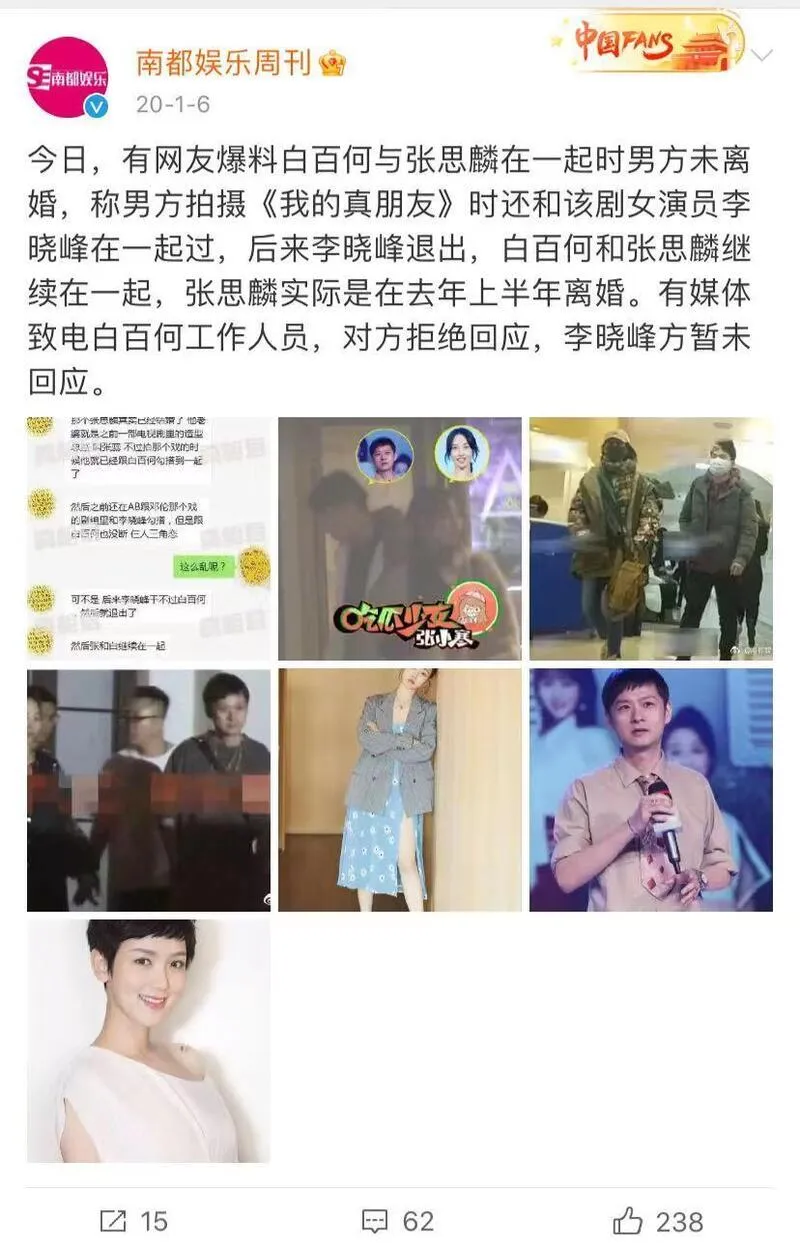Open the chat screenshot image
The height and width of the screenshot is (1243, 800).
pyautogui.click(x=148, y=539)
